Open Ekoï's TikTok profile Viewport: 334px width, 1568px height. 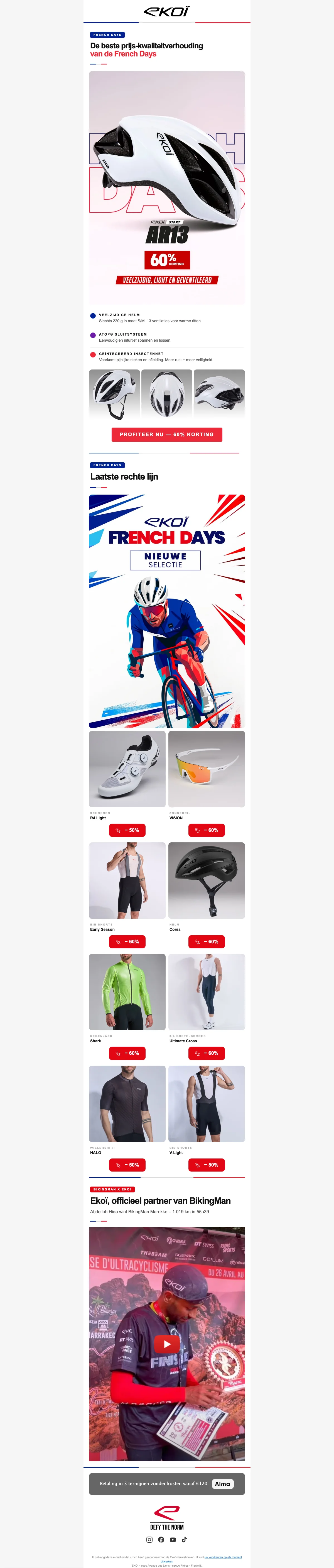184,1539
